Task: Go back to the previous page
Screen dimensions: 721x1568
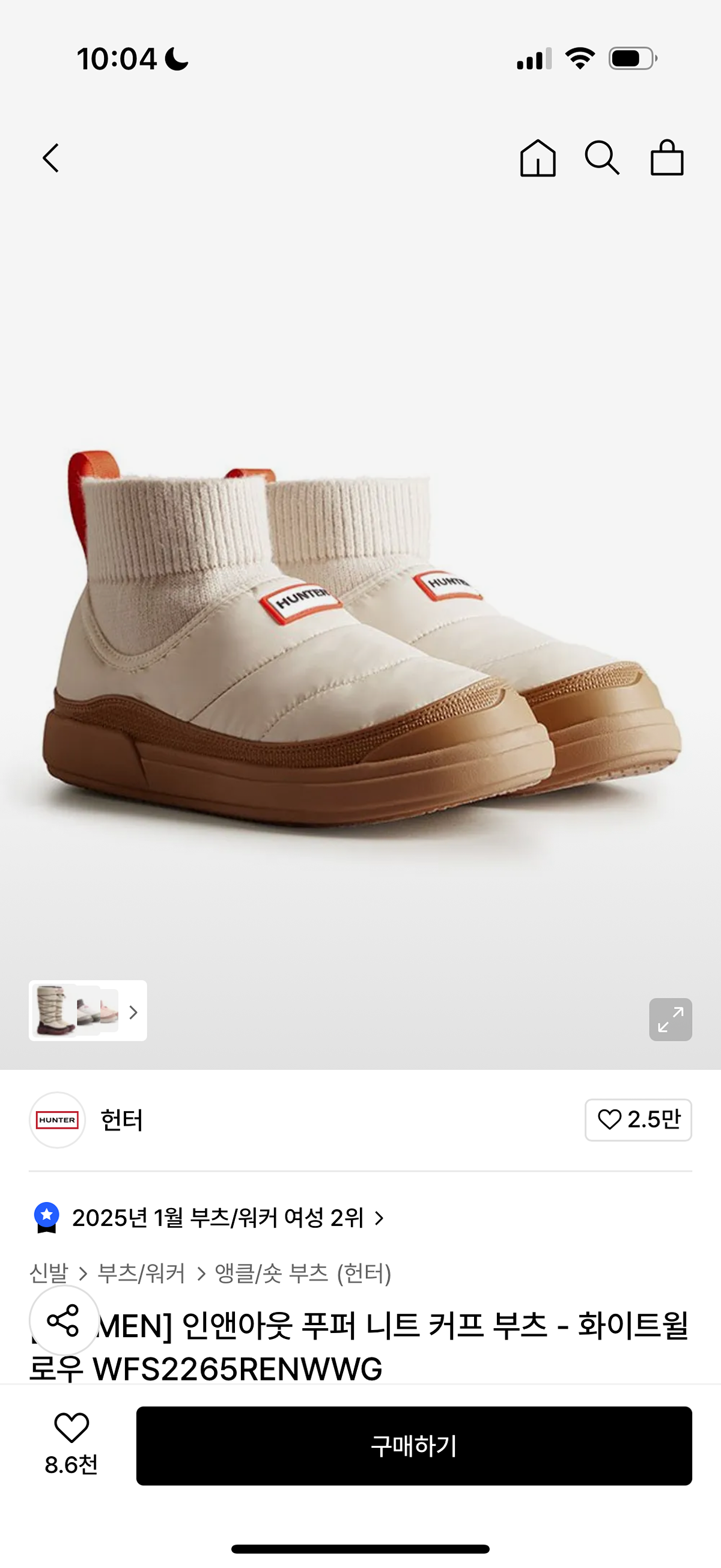Action: tap(51, 158)
